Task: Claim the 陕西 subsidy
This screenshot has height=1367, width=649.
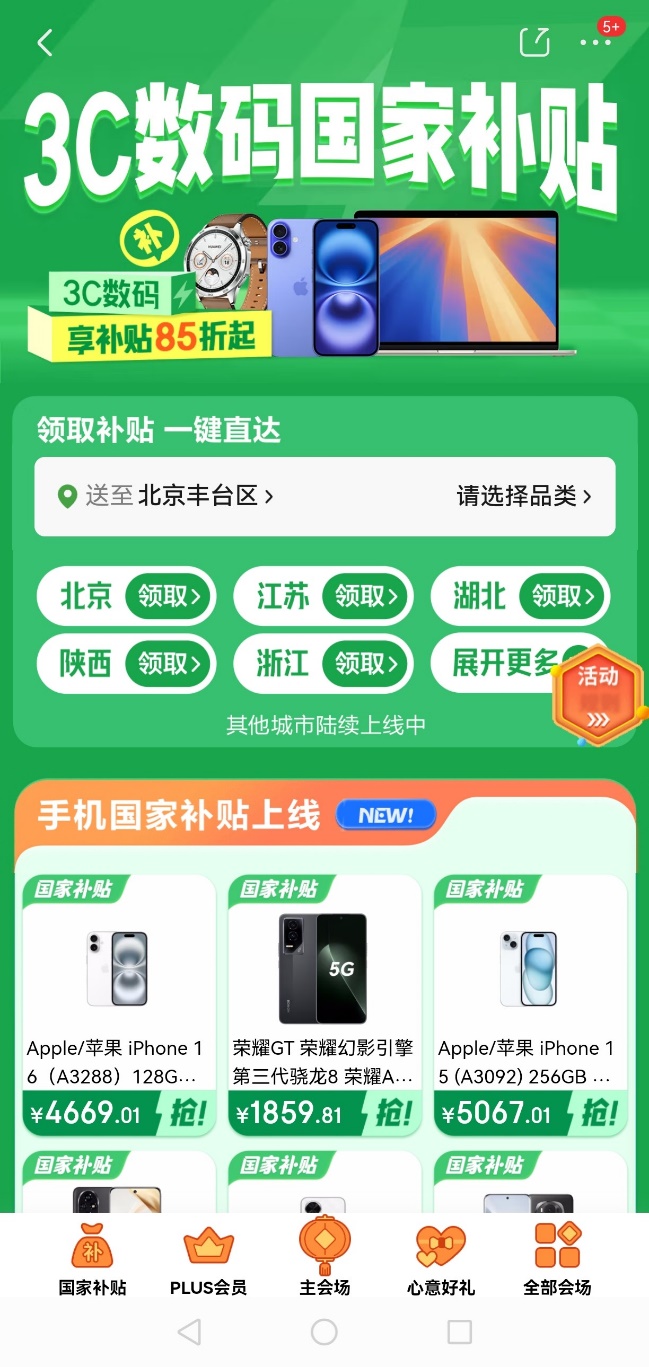Action: (169, 663)
